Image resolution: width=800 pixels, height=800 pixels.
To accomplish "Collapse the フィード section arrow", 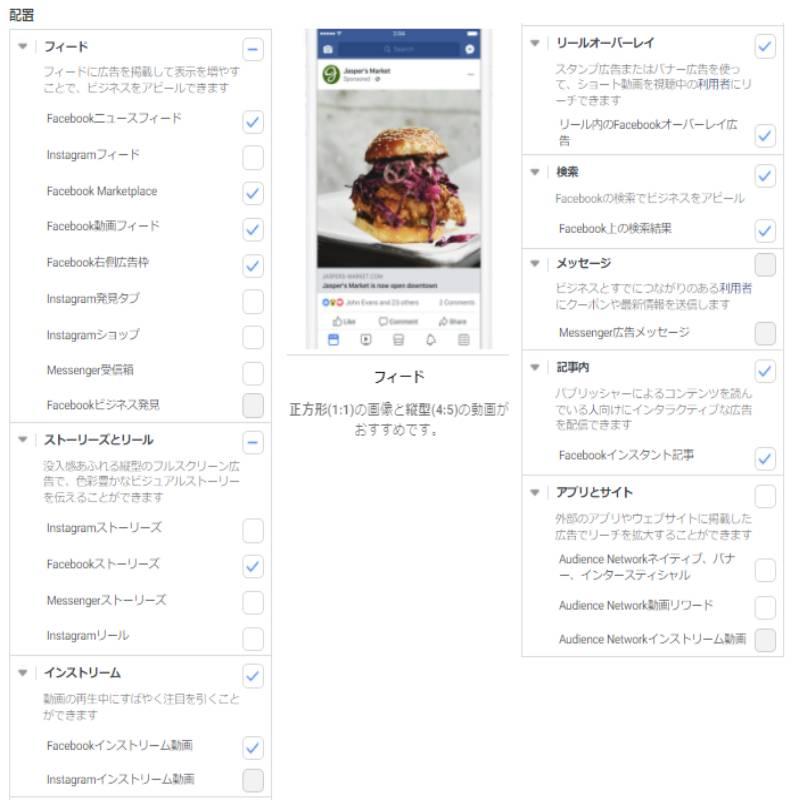I will pos(23,47).
